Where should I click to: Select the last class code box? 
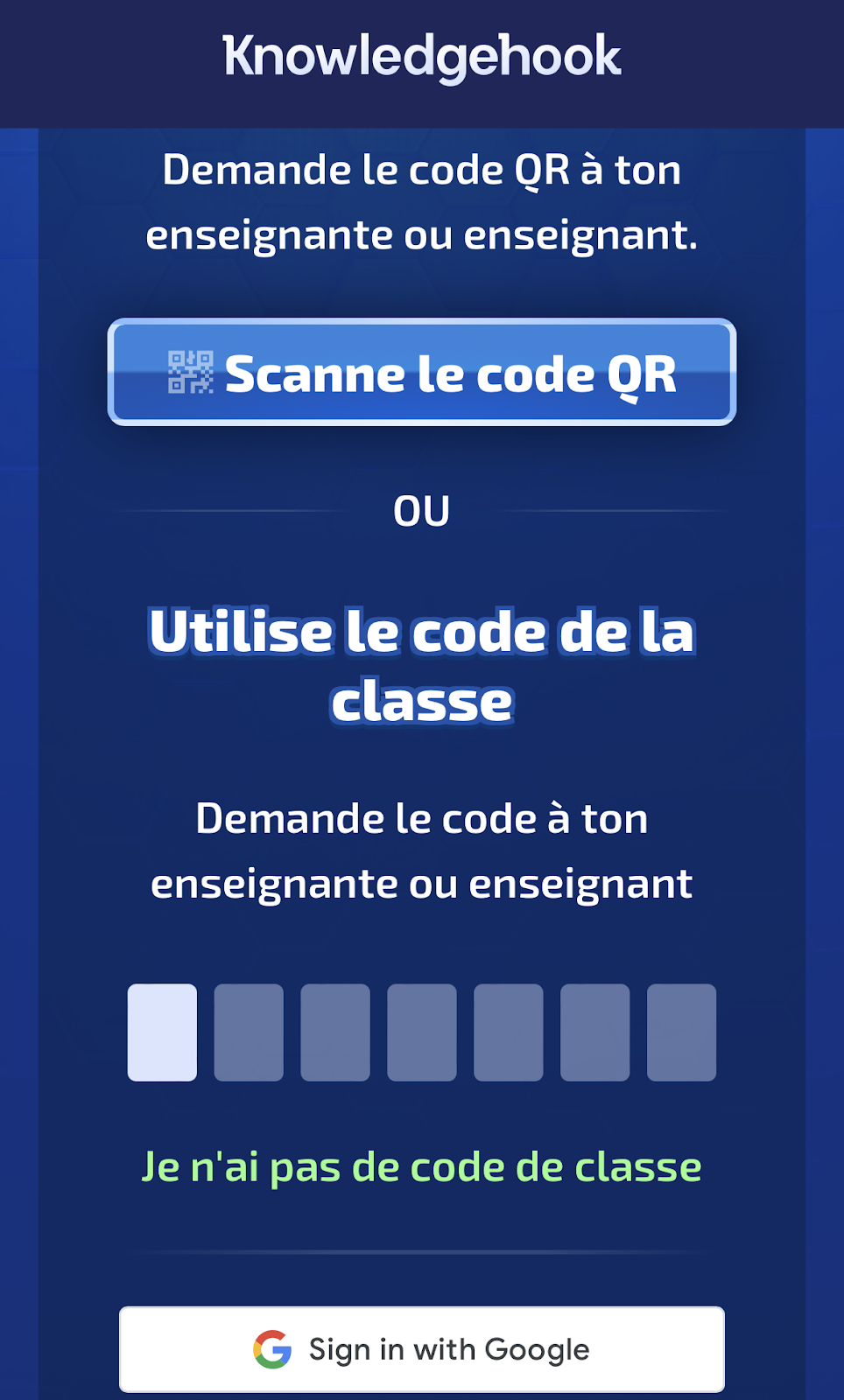[681, 1032]
